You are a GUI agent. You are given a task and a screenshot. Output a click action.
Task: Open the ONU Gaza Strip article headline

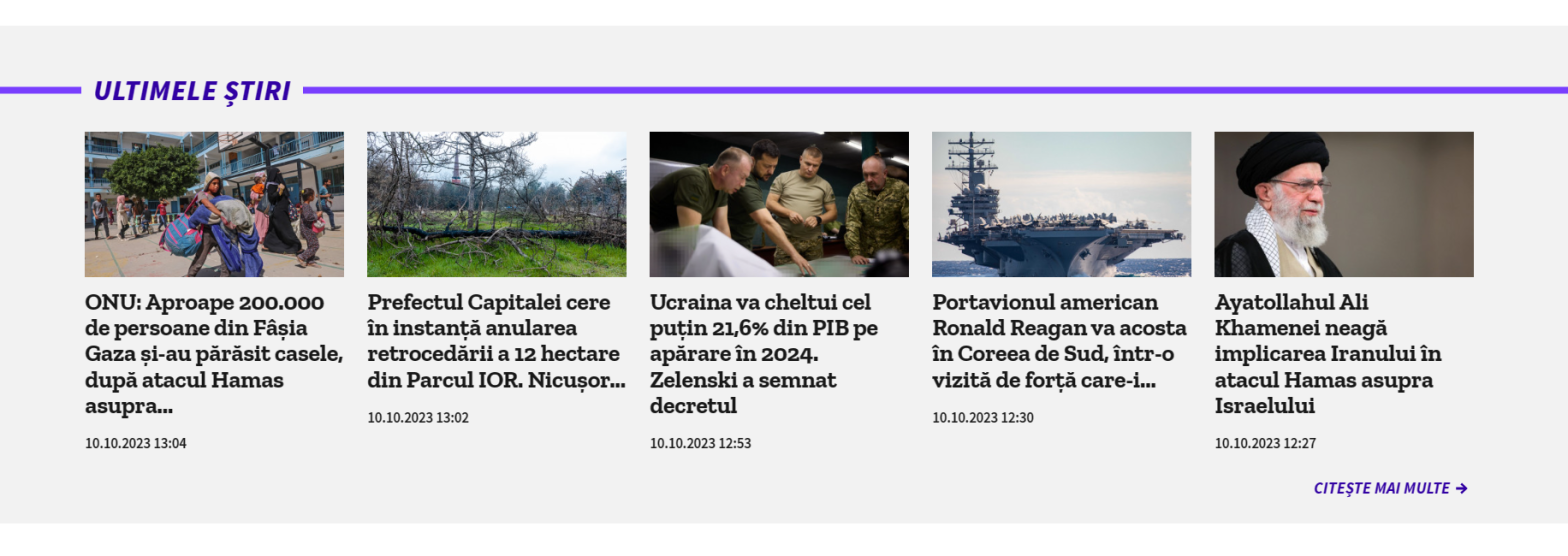[x=213, y=353]
